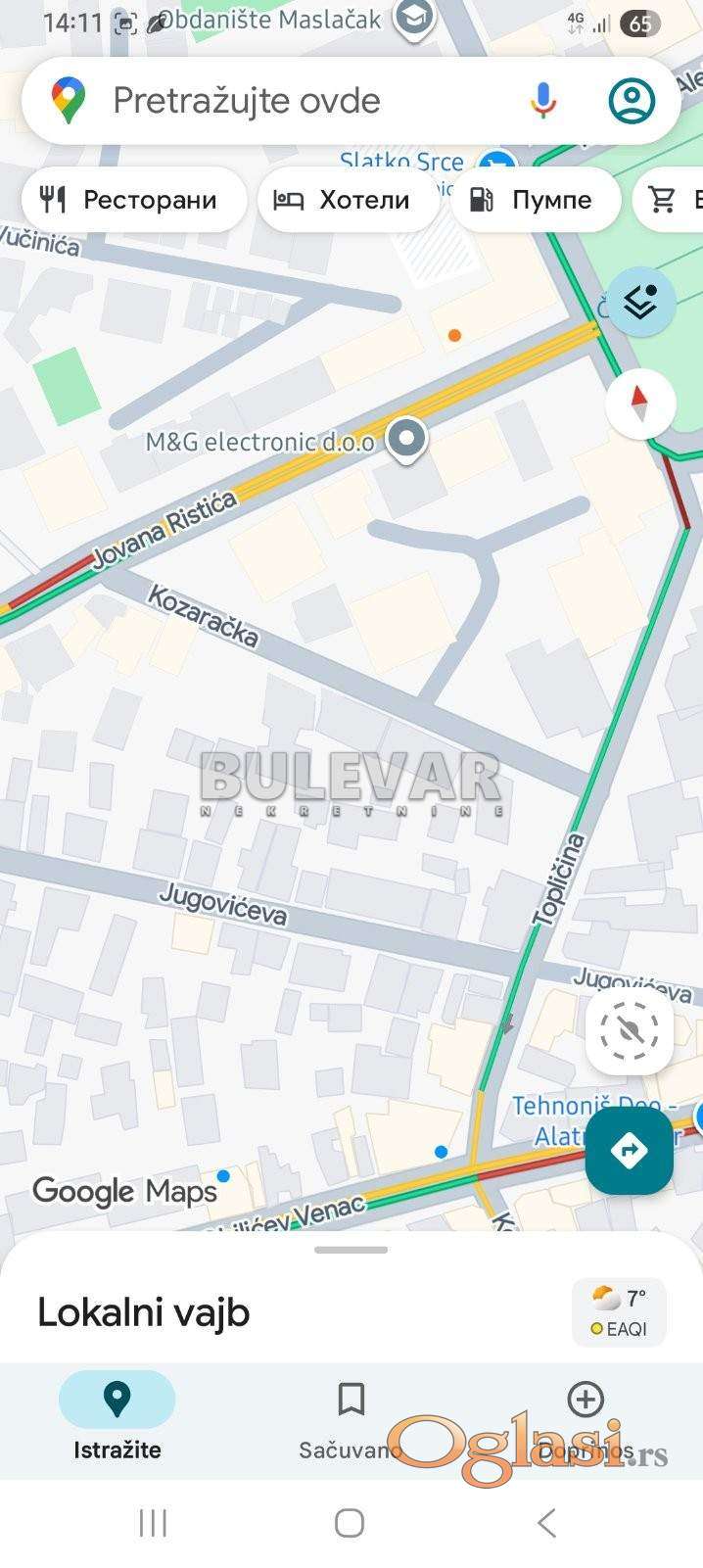
Task: Open the map layers button
Action: (640, 303)
